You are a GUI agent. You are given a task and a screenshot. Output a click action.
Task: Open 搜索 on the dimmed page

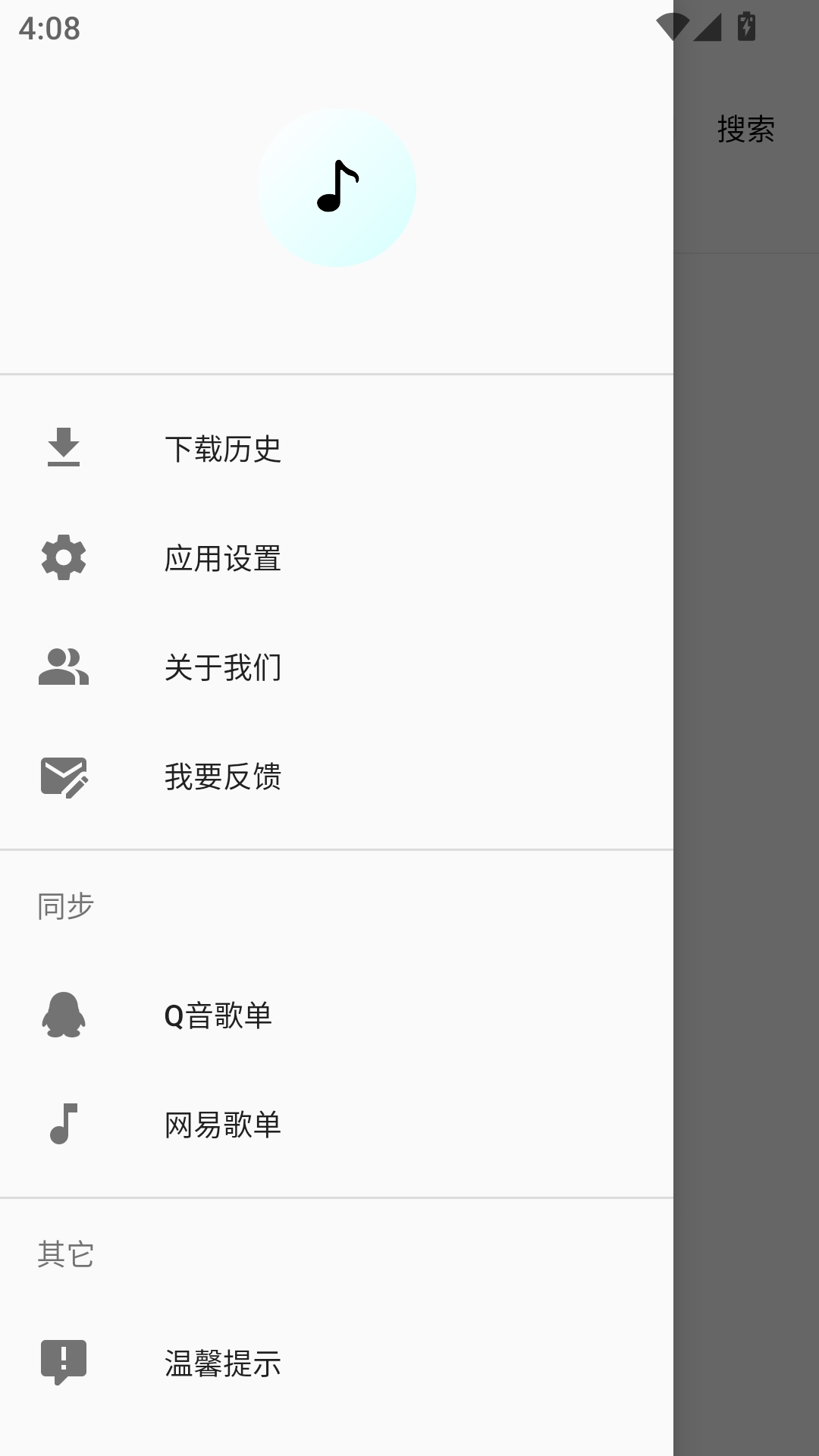[745, 130]
